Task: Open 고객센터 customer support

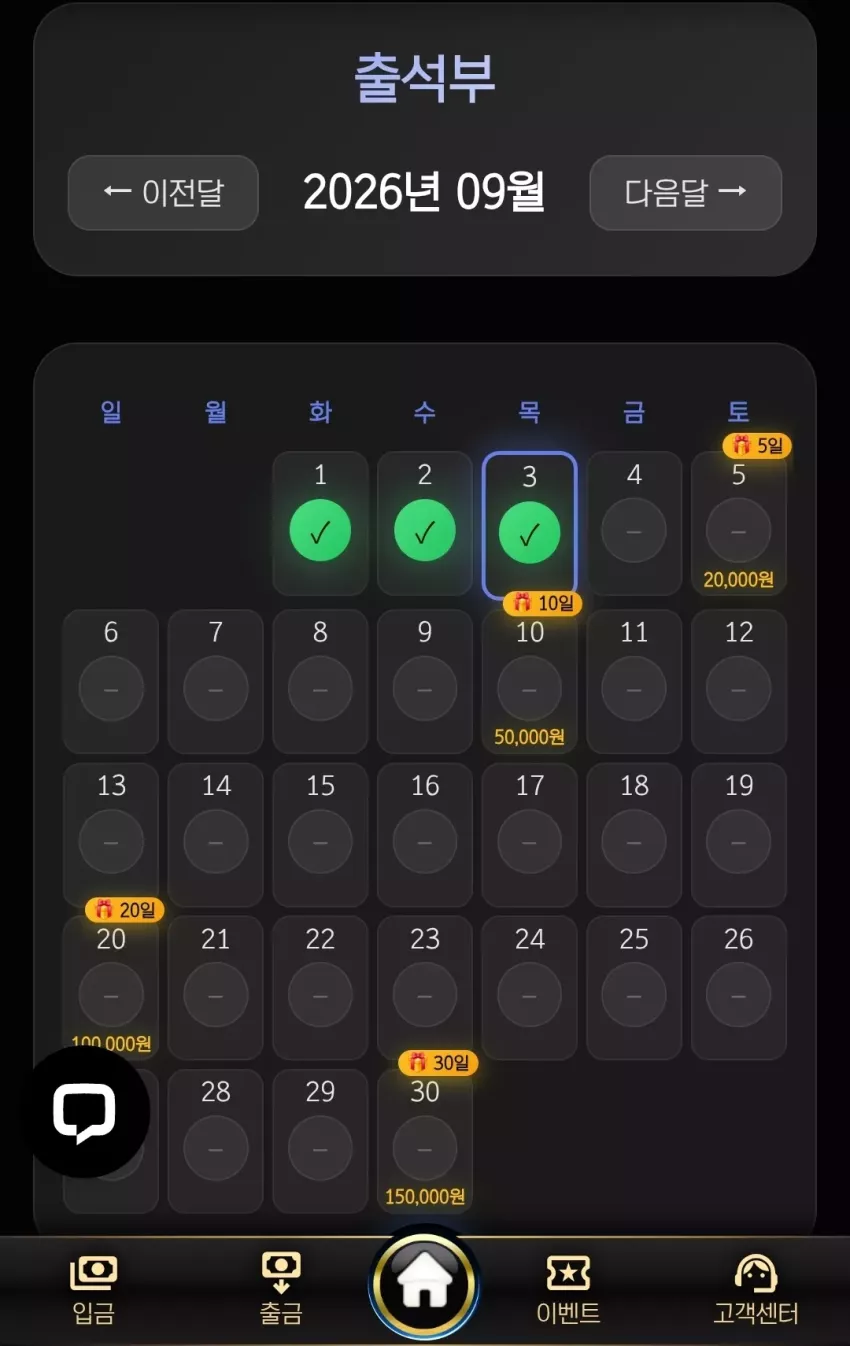Action: point(756,1291)
